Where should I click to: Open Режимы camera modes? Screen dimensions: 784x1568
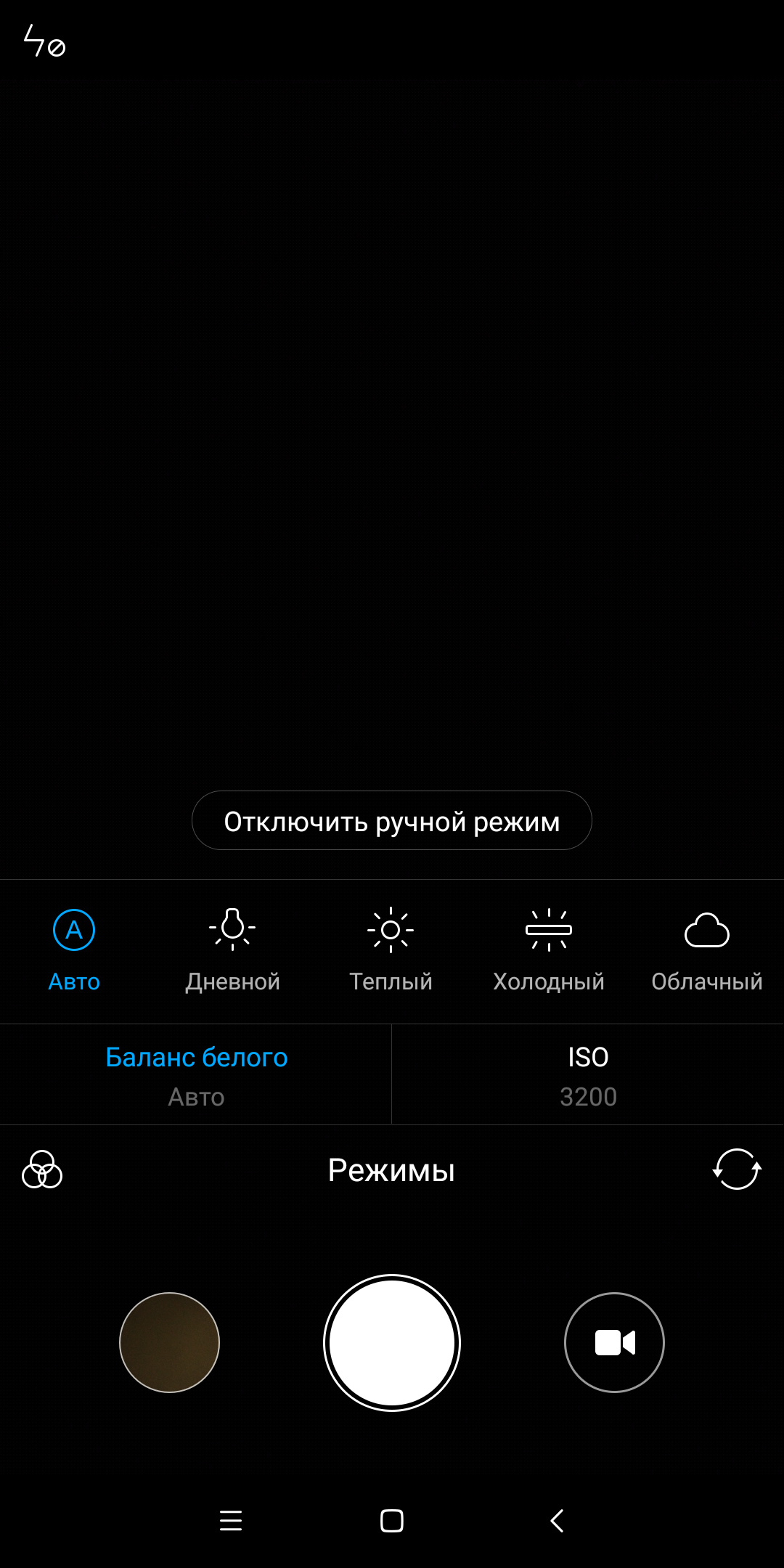[391, 1170]
